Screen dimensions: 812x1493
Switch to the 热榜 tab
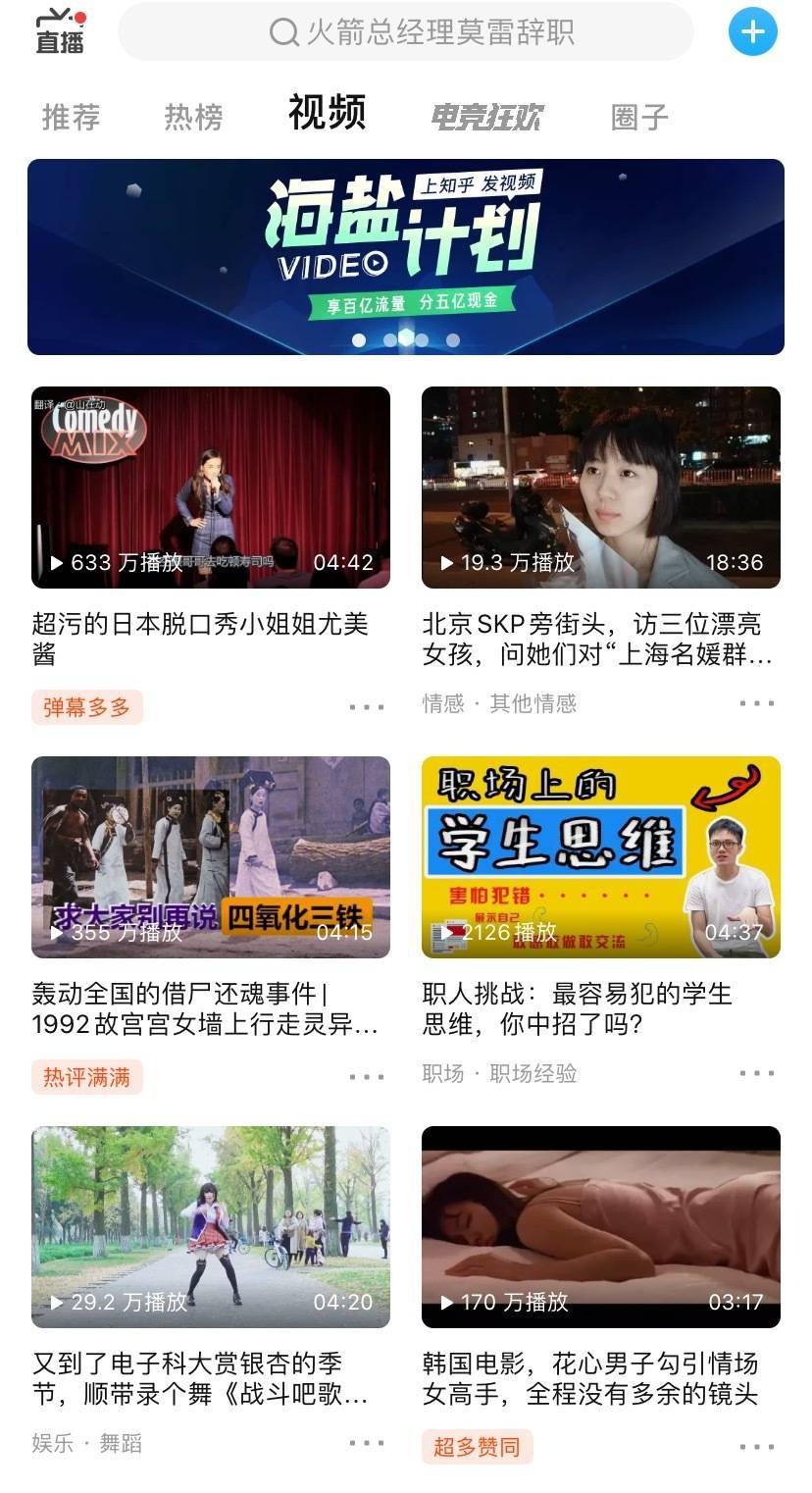[x=192, y=115]
